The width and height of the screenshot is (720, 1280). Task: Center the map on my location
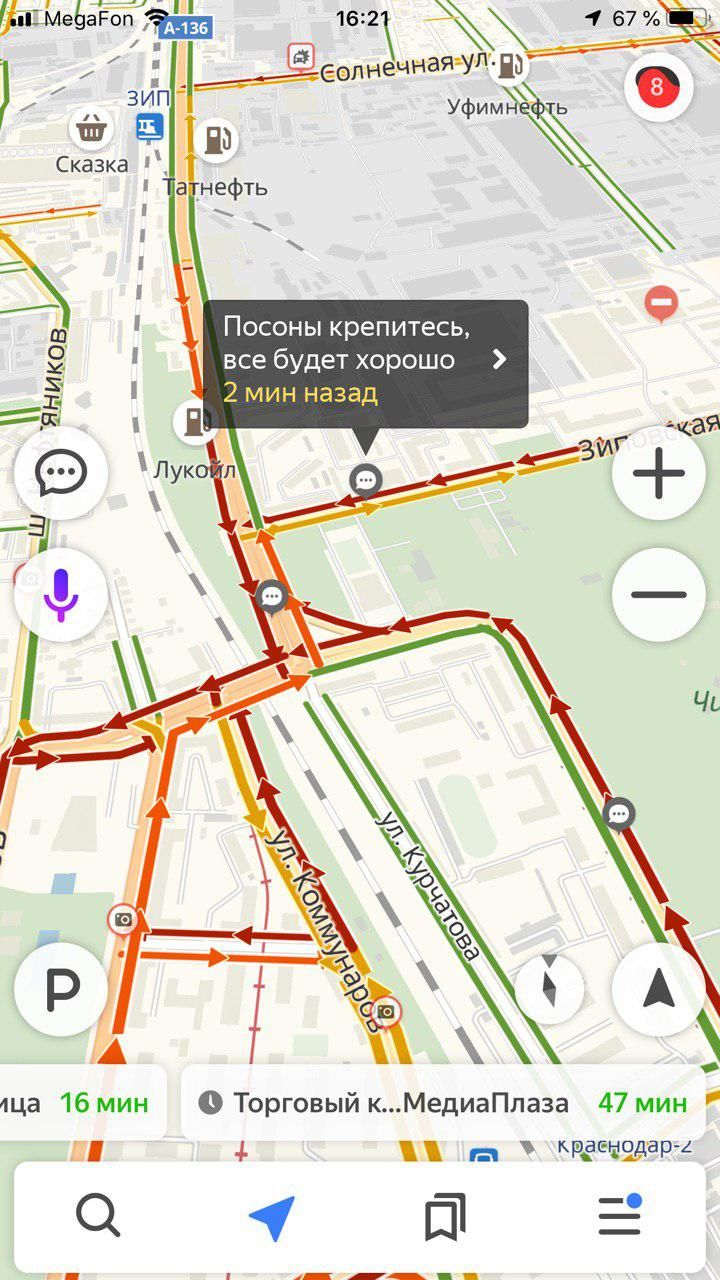tap(658, 989)
